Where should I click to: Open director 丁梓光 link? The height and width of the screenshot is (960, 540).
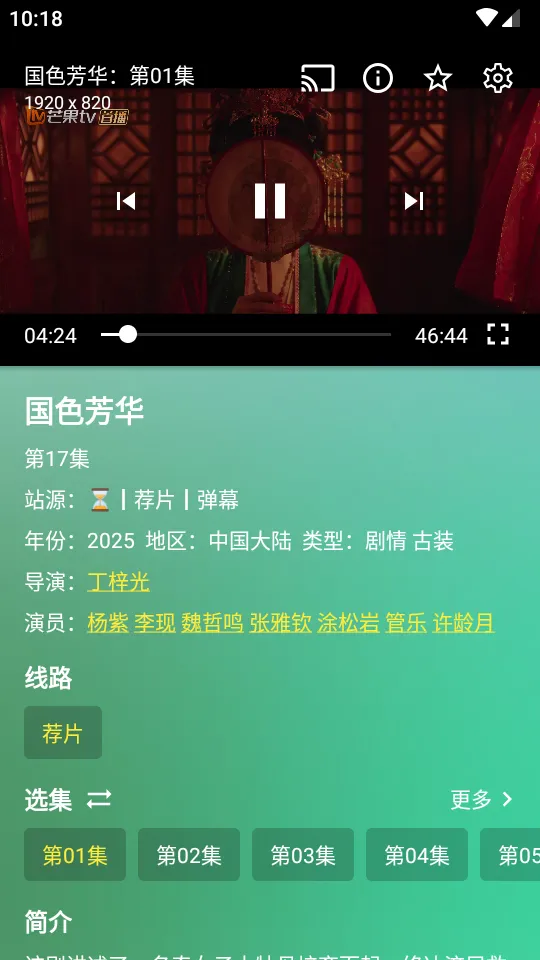(x=118, y=582)
